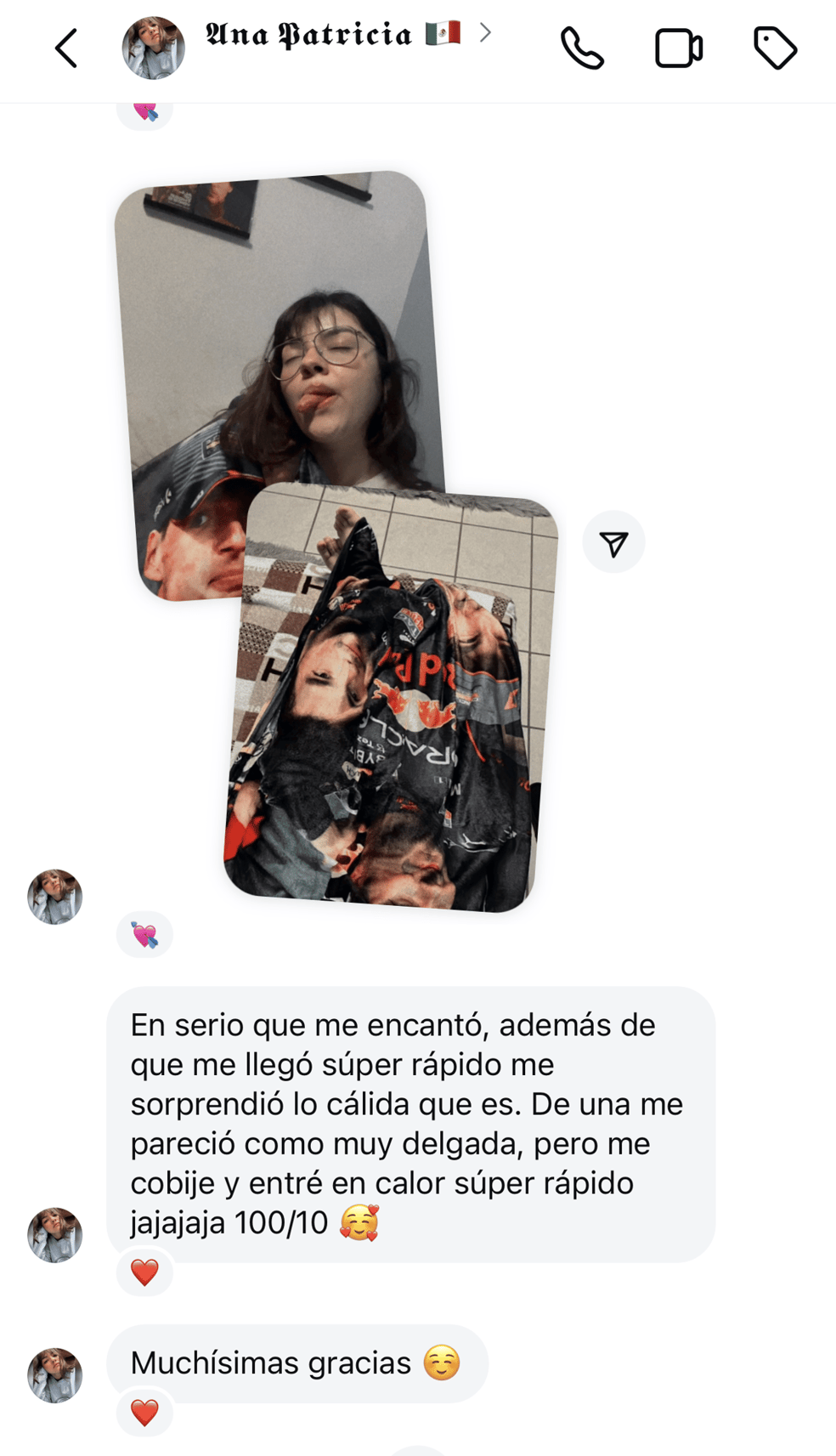
Task: Start a voice call with Ana Patricia
Action: [x=582, y=48]
